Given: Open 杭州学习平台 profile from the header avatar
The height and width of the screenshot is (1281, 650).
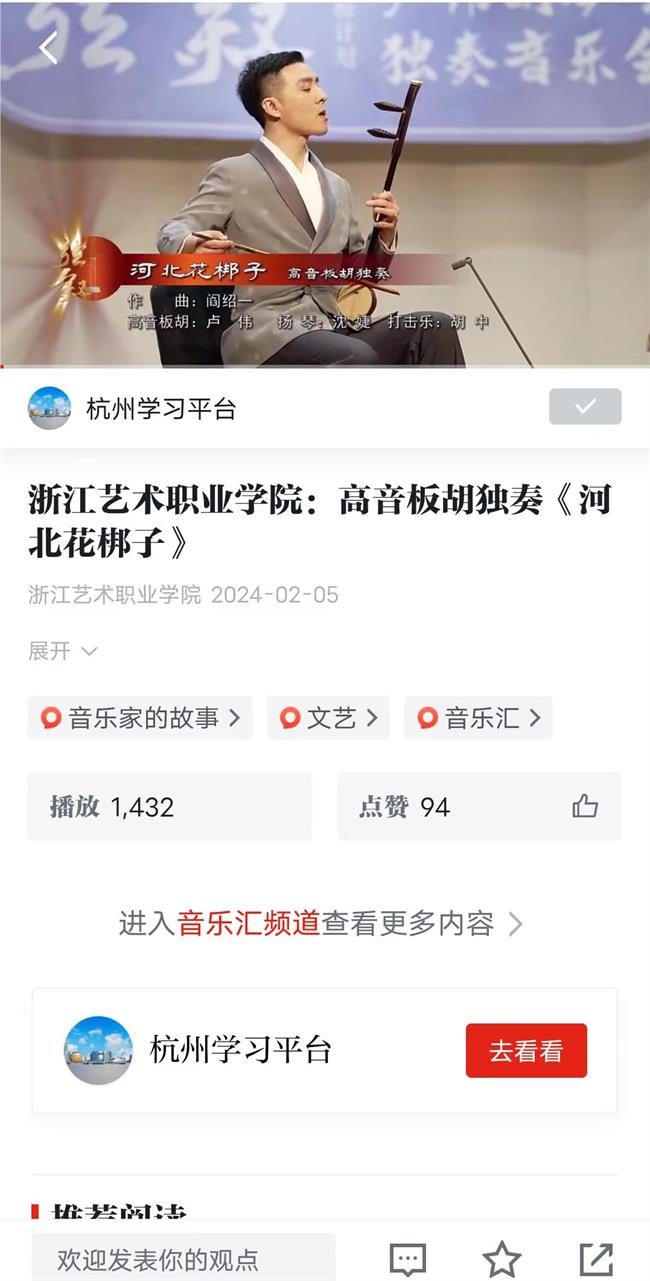Looking at the screenshot, I should pos(49,408).
